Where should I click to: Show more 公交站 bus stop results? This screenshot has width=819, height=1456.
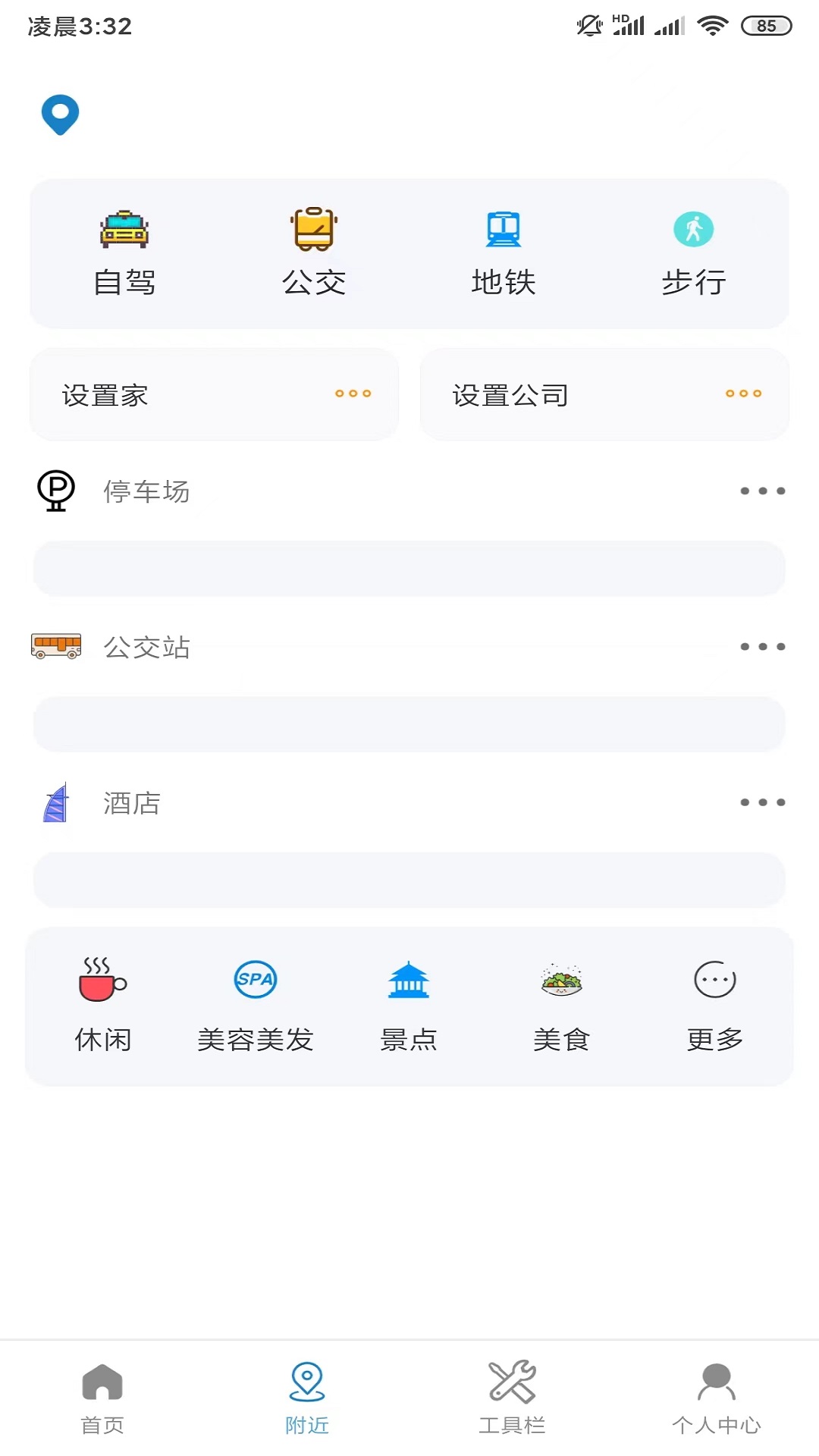click(x=762, y=647)
